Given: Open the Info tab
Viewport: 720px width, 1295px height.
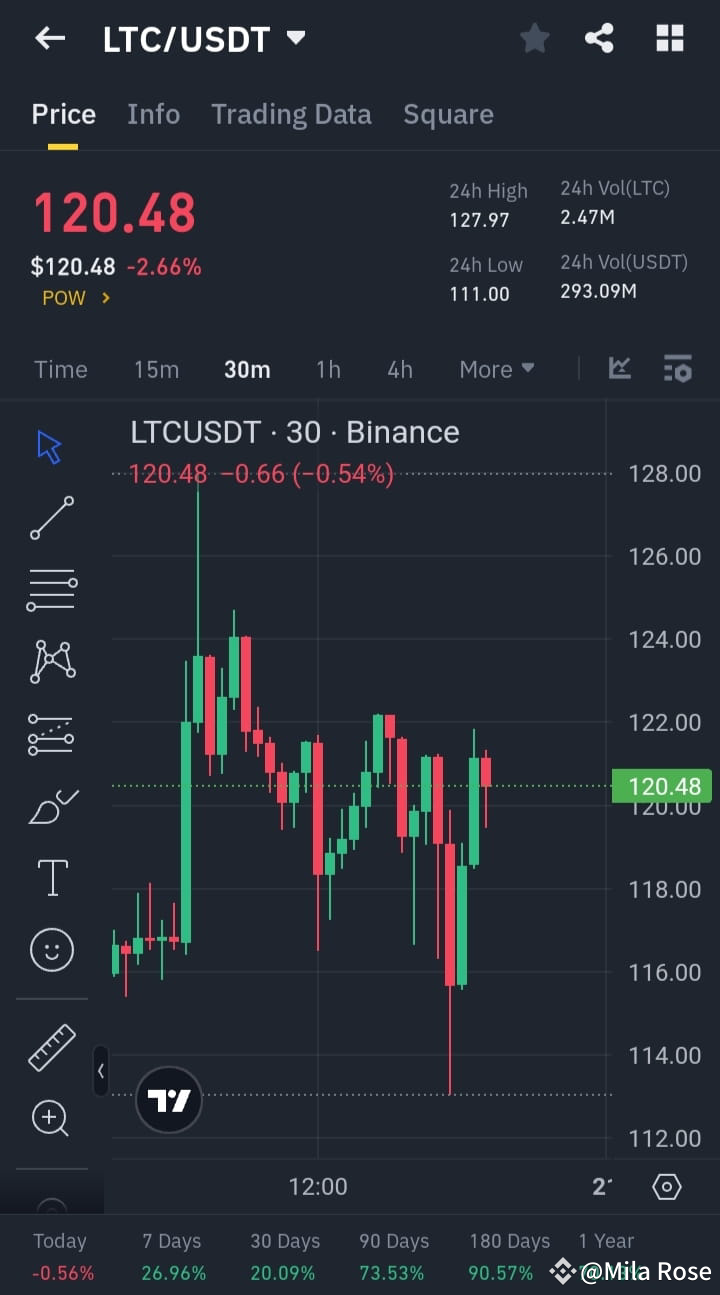Looking at the screenshot, I should pos(153,114).
